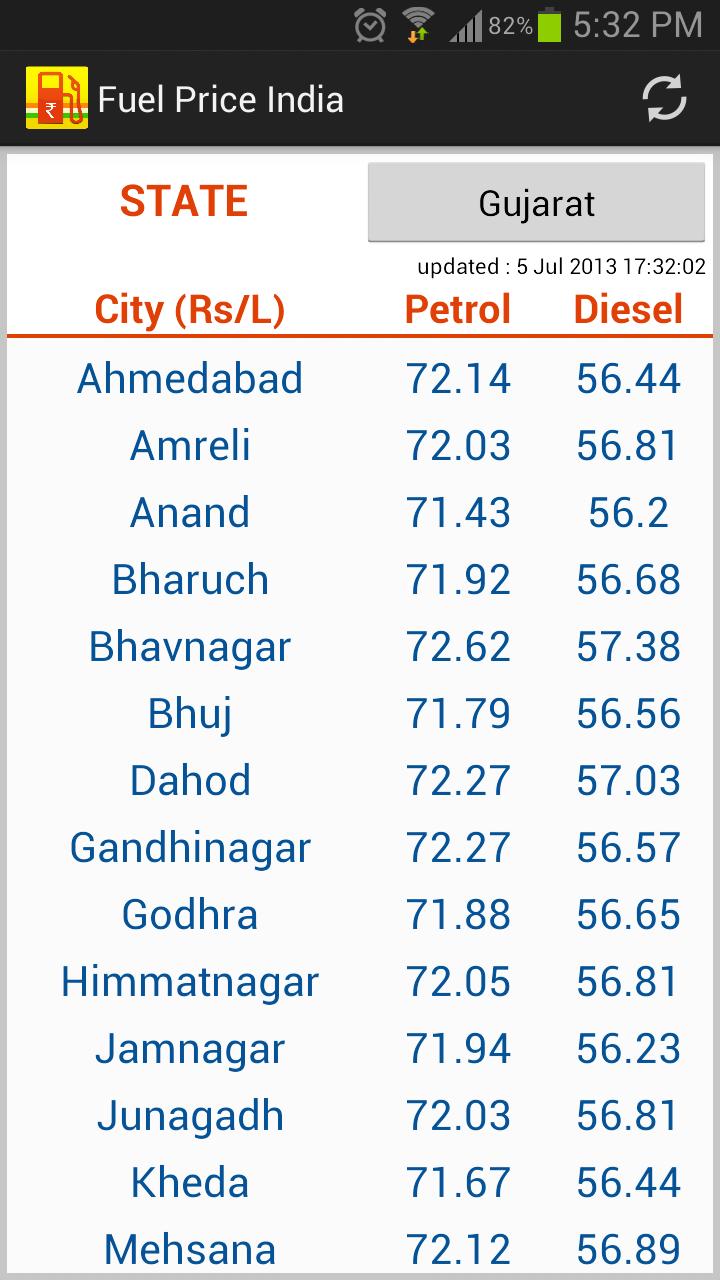Select the Petrol column header
The height and width of the screenshot is (1280, 720).
click(x=457, y=310)
